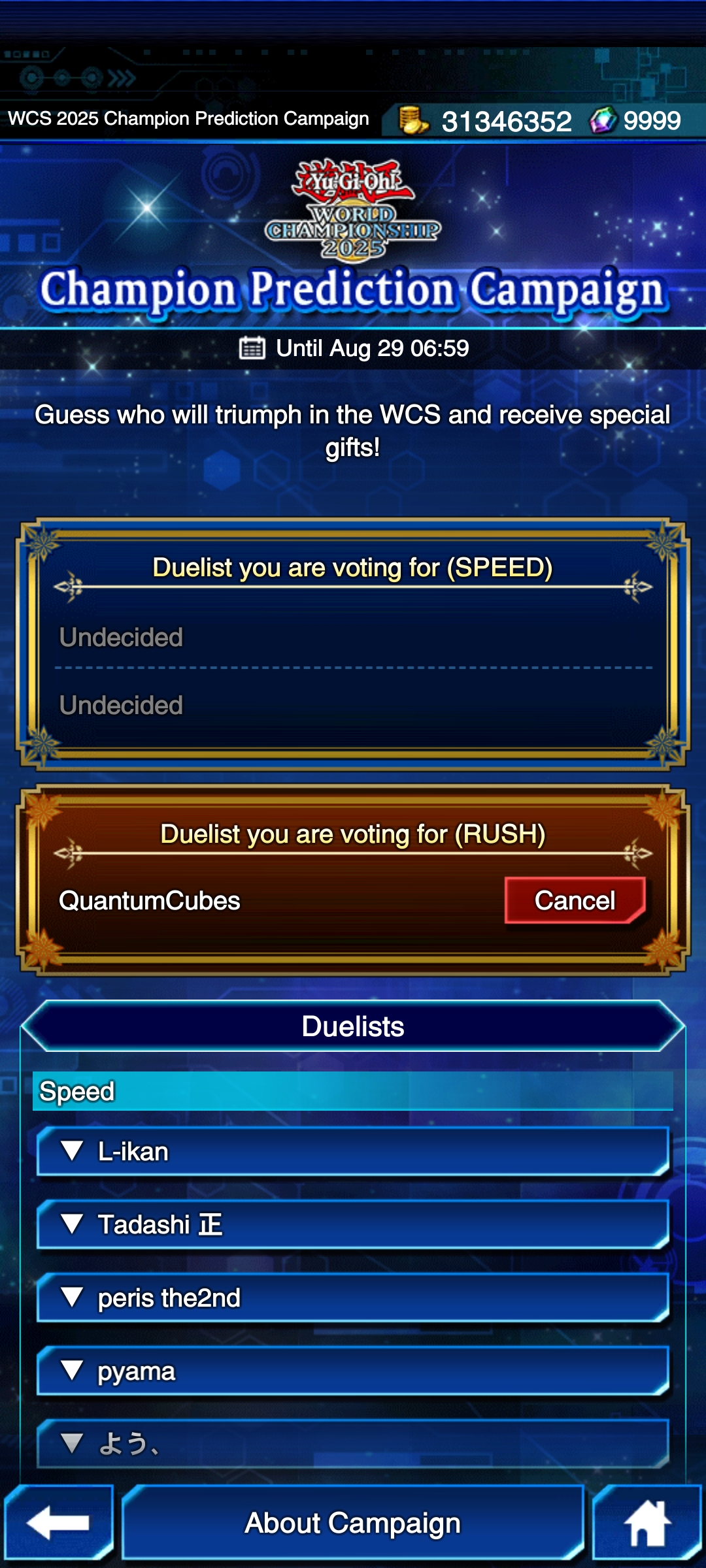Expand the pyama duelist entry
The height and width of the screenshot is (1568, 706).
353,1371
